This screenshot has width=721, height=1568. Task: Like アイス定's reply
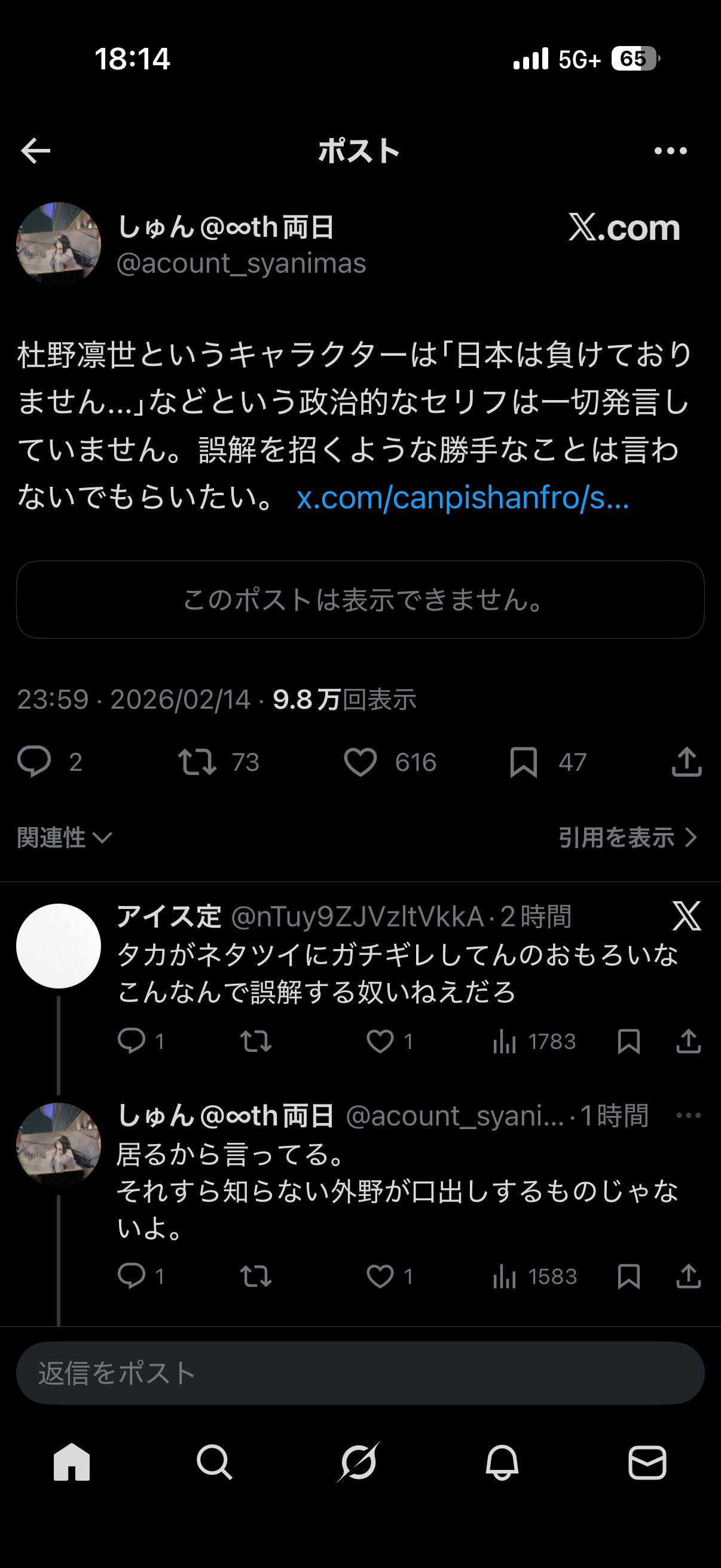(380, 1042)
